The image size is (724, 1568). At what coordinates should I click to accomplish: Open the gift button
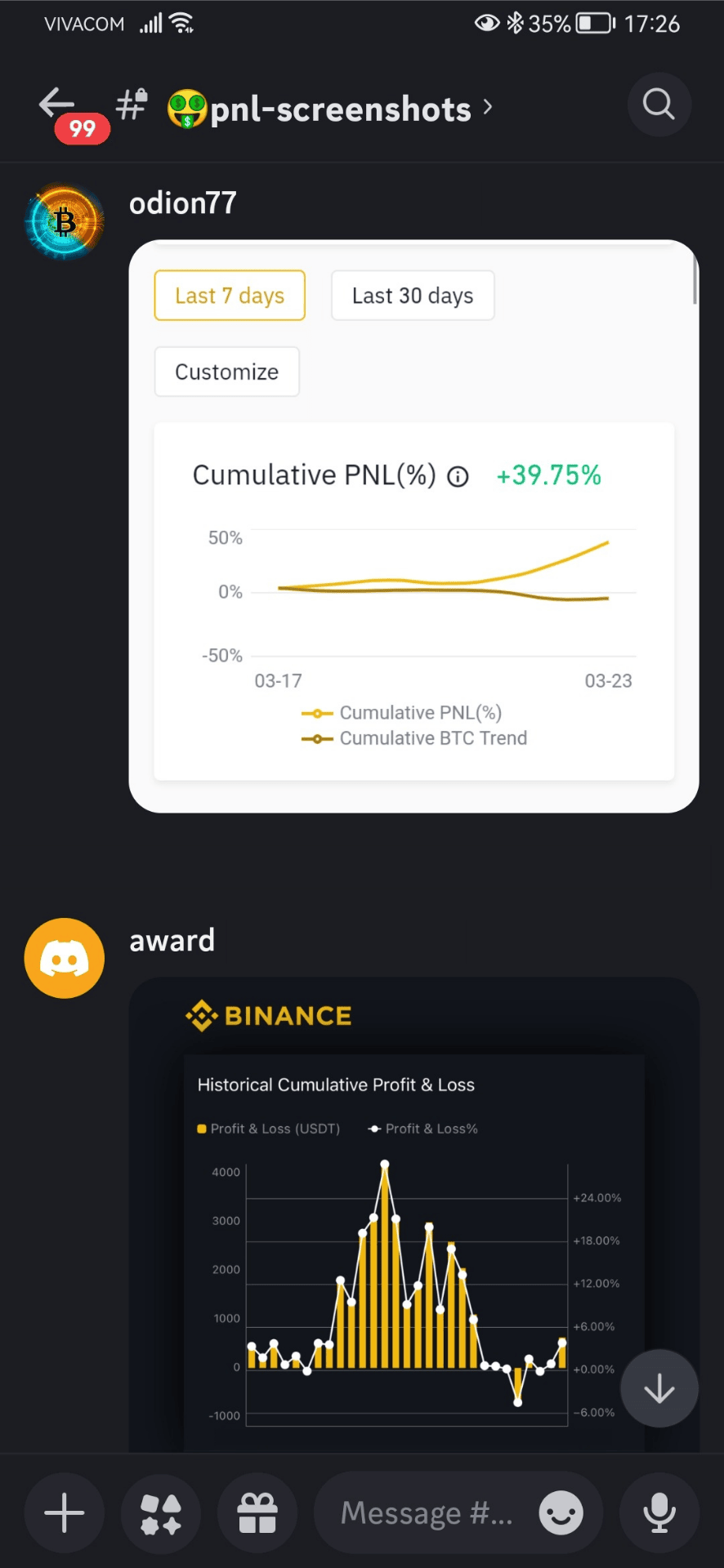point(257,1513)
